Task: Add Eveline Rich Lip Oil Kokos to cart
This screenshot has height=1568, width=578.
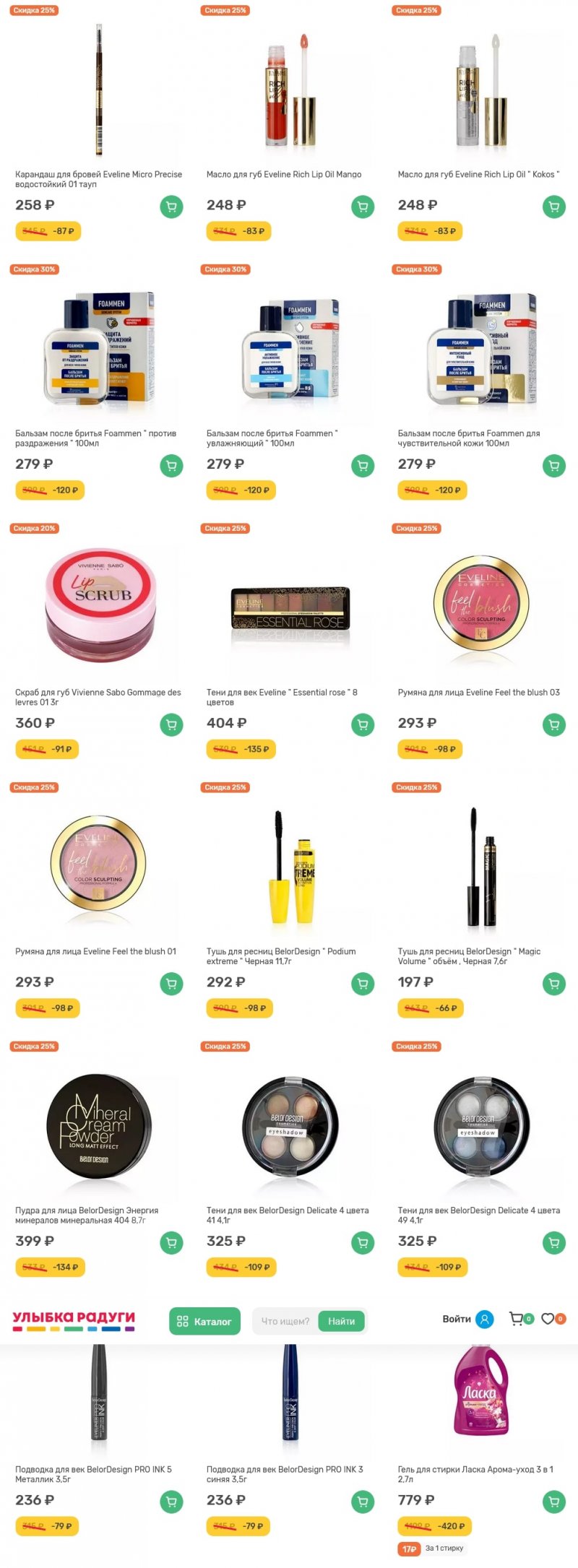Action: click(x=554, y=207)
